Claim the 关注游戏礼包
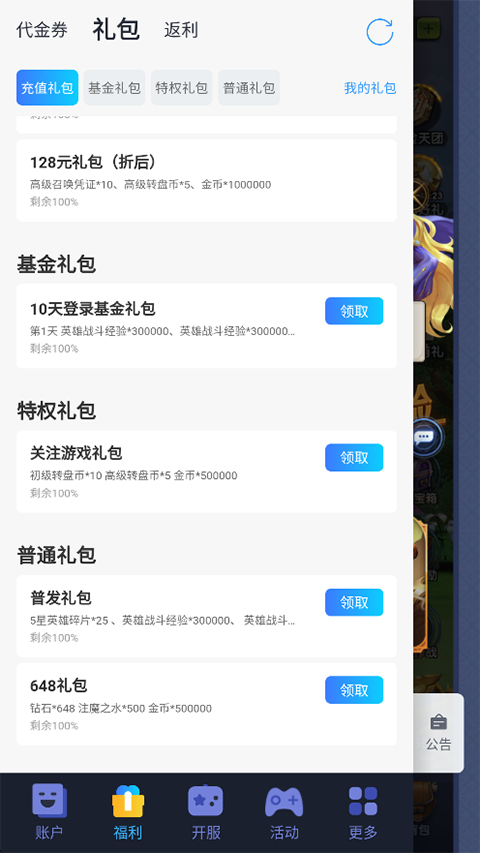This screenshot has height=853, width=480. pos(354,458)
